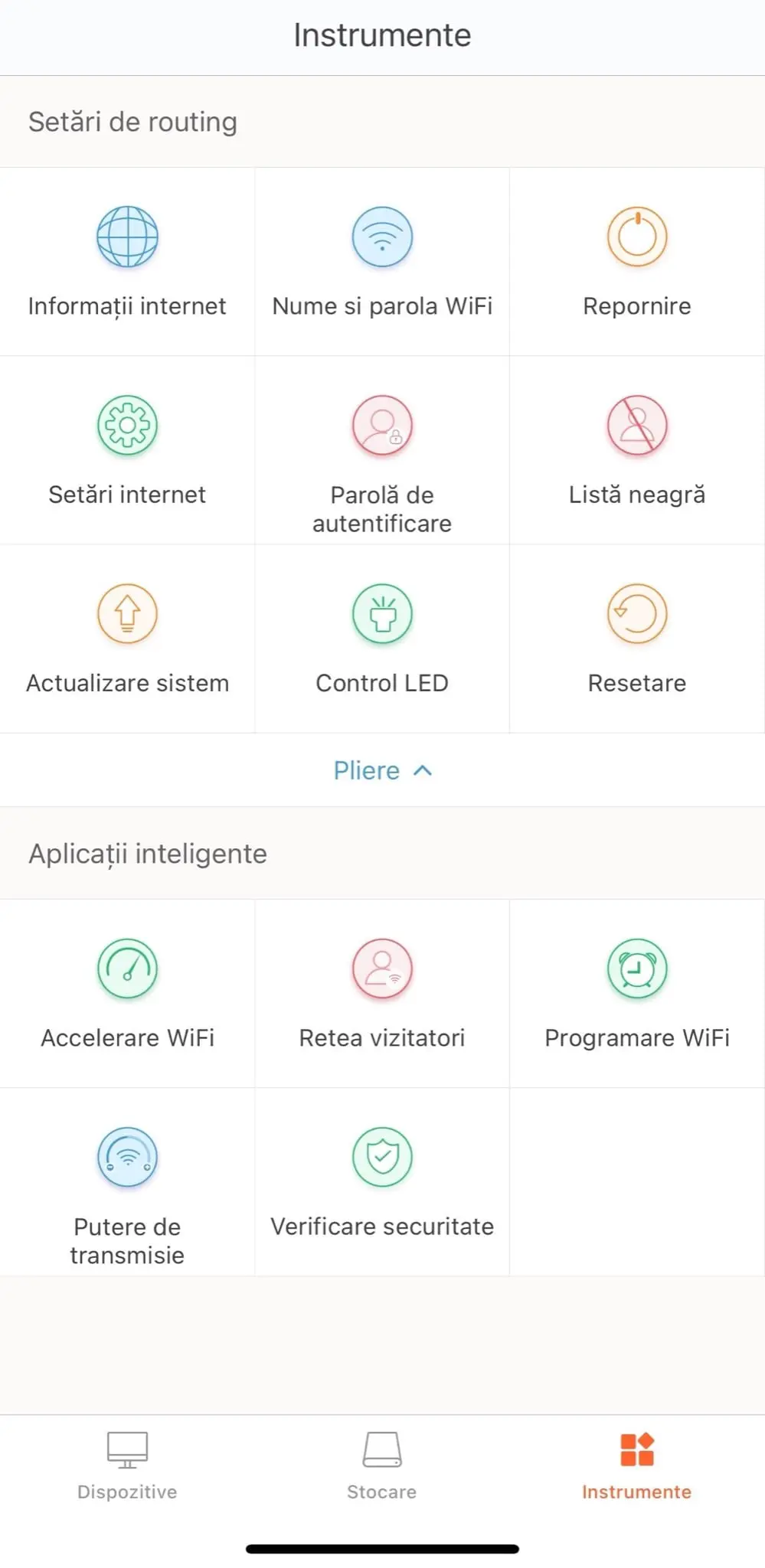765x1568 pixels.
Task: Open Retea vizitatori guest network
Action: (x=382, y=993)
